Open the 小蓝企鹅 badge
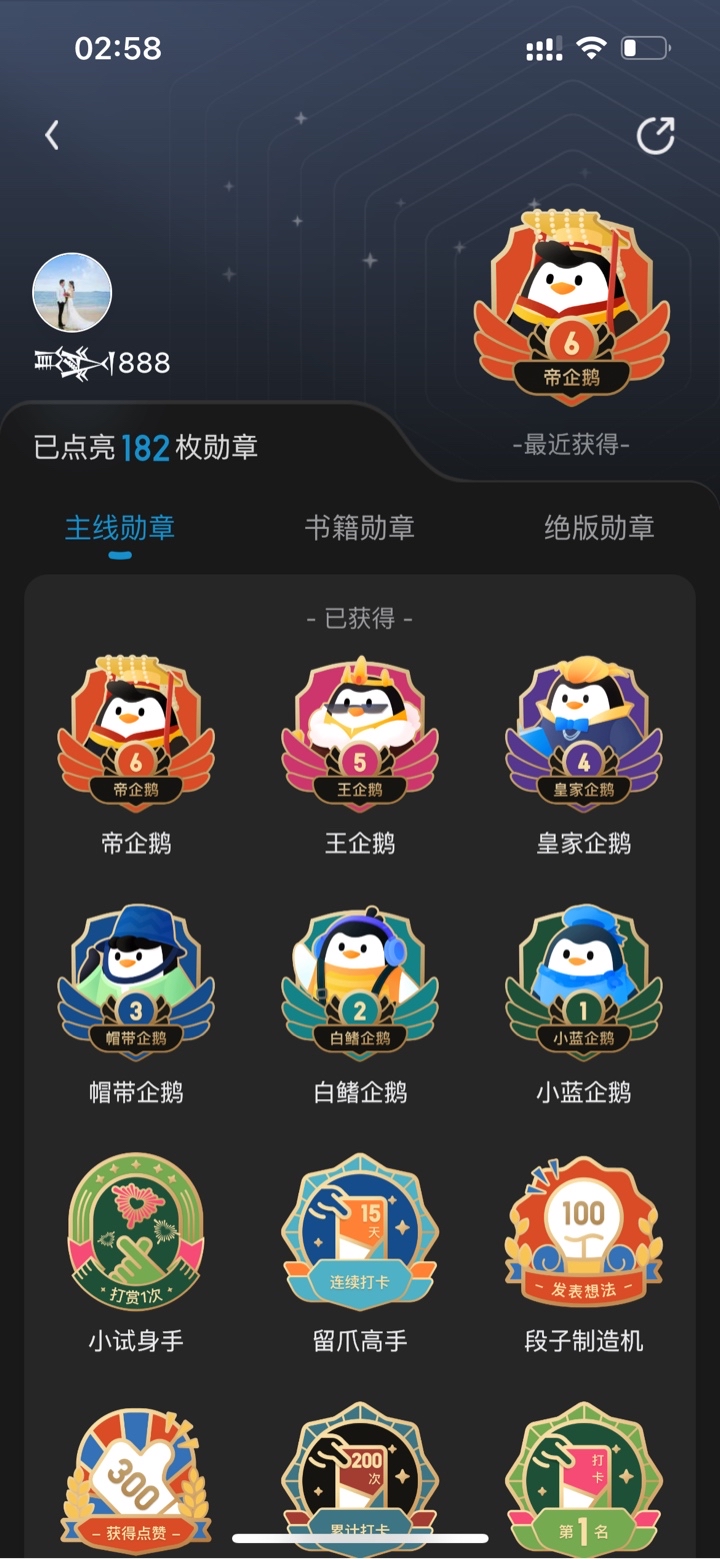This screenshot has height=1559, width=720. (x=584, y=980)
